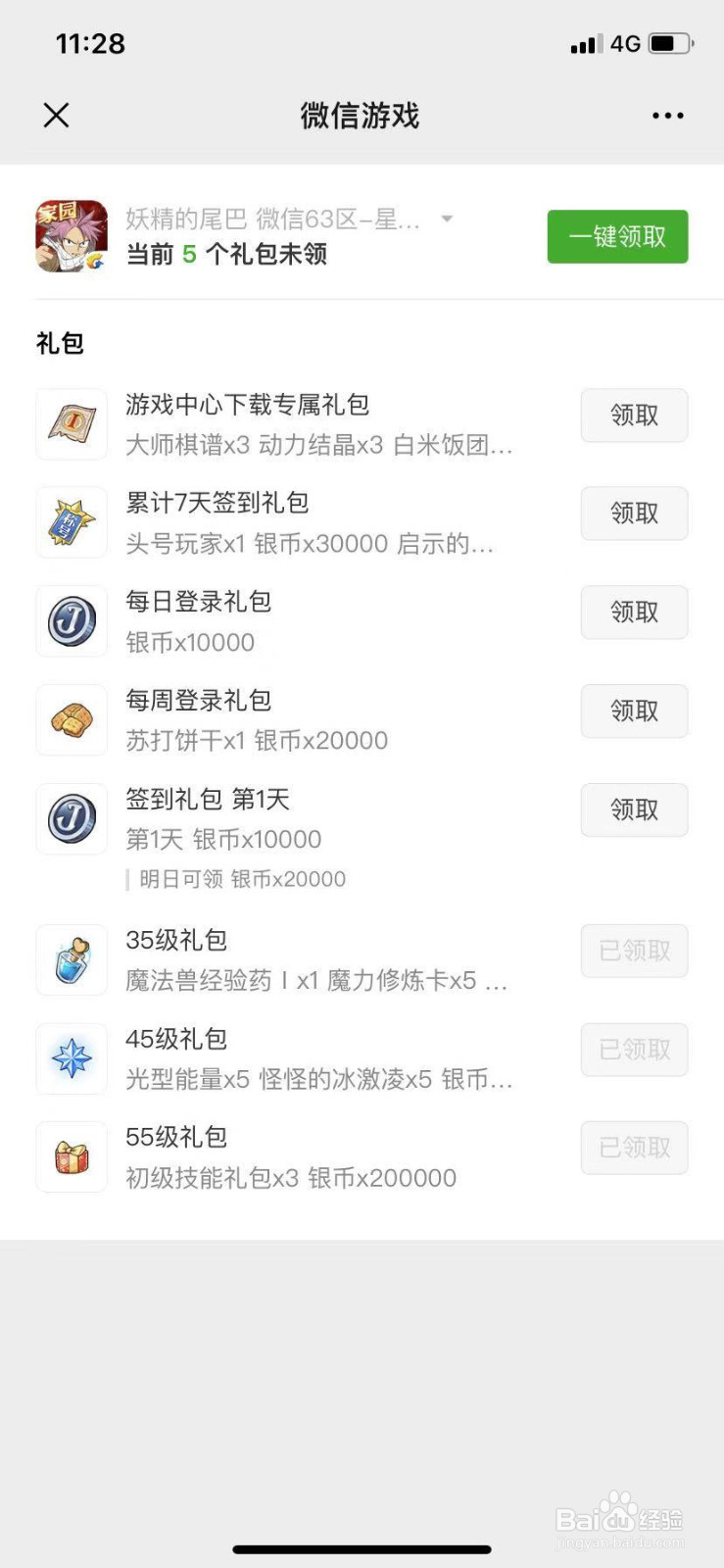Tap the 一键领取 claim-all button

tap(617, 236)
